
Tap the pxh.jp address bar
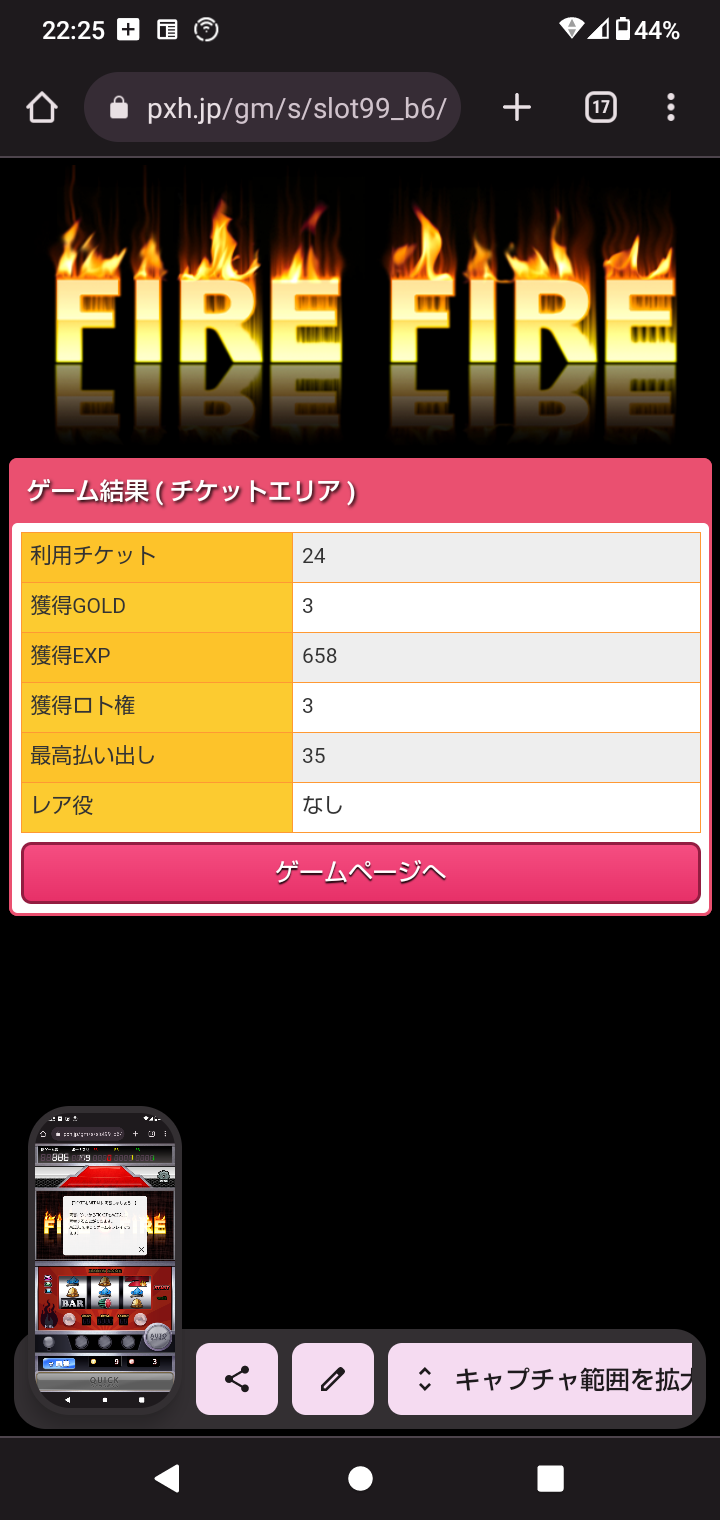[x=273, y=107]
